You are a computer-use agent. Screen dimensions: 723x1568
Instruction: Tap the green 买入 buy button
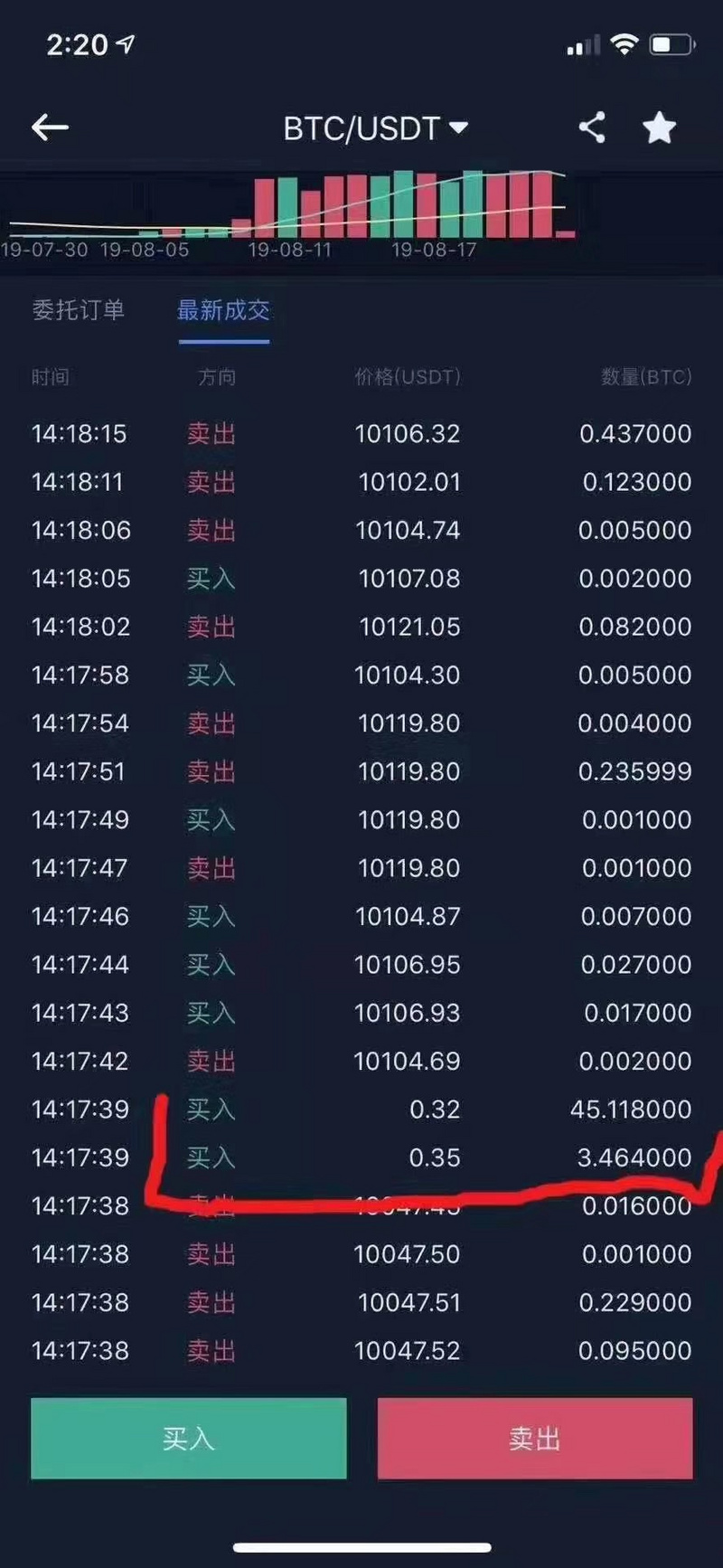click(x=188, y=1438)
